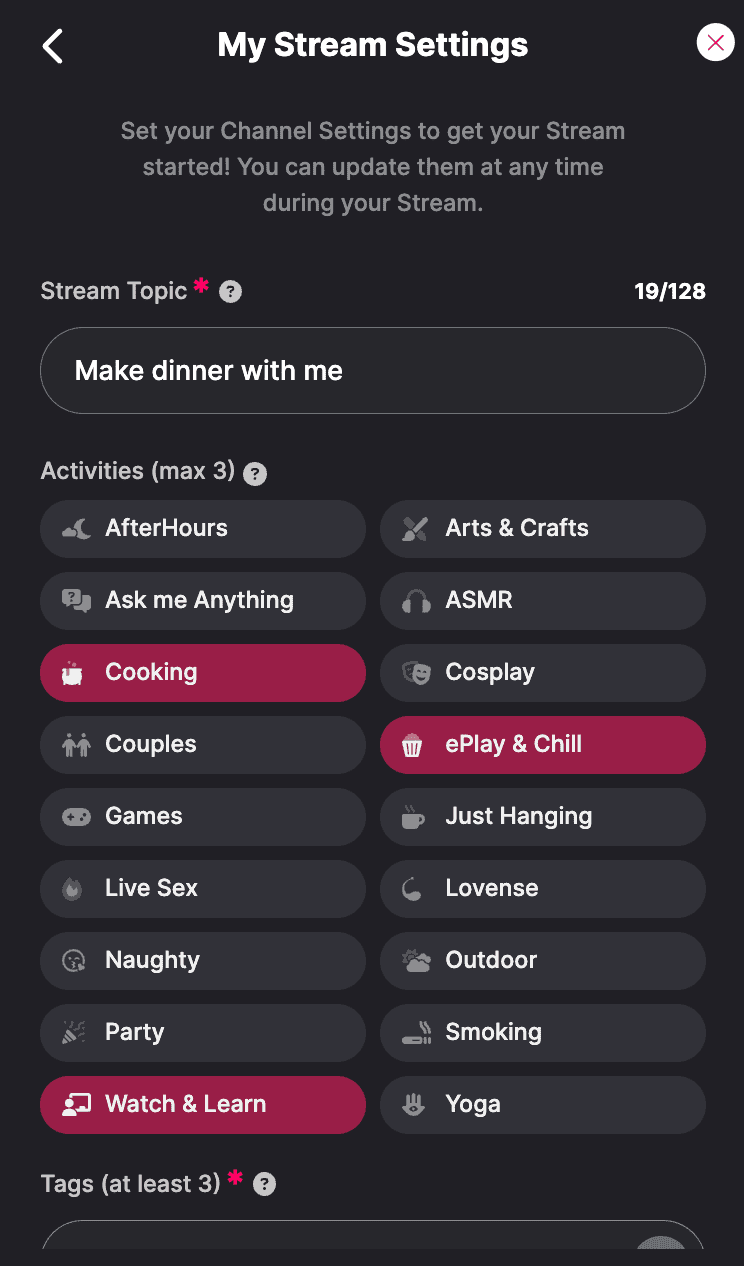The width and height of the screenshot is (744, 1266).
Task: Select the Cosplay activity
Action: pos(543,673)
